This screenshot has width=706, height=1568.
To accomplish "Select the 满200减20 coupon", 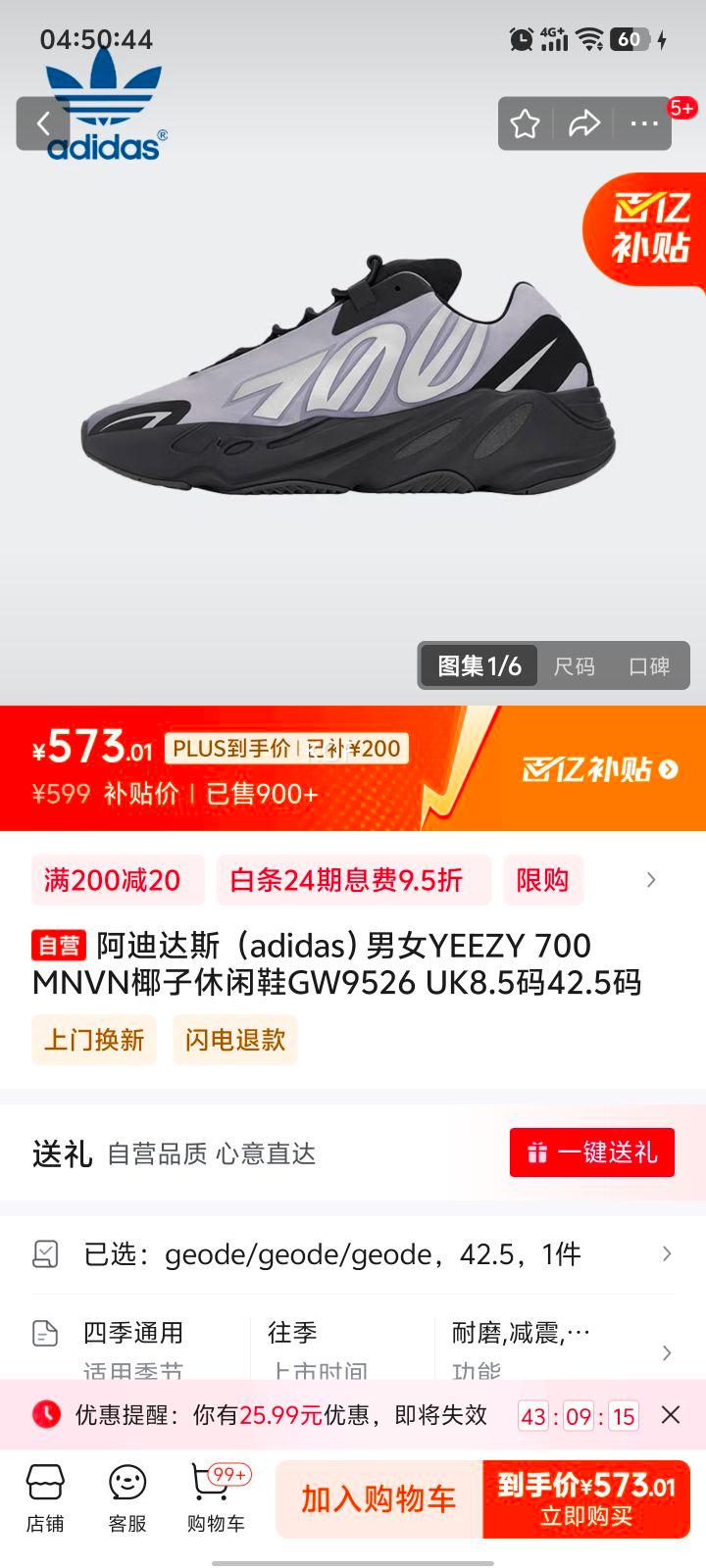I will (x=118, y=880).
